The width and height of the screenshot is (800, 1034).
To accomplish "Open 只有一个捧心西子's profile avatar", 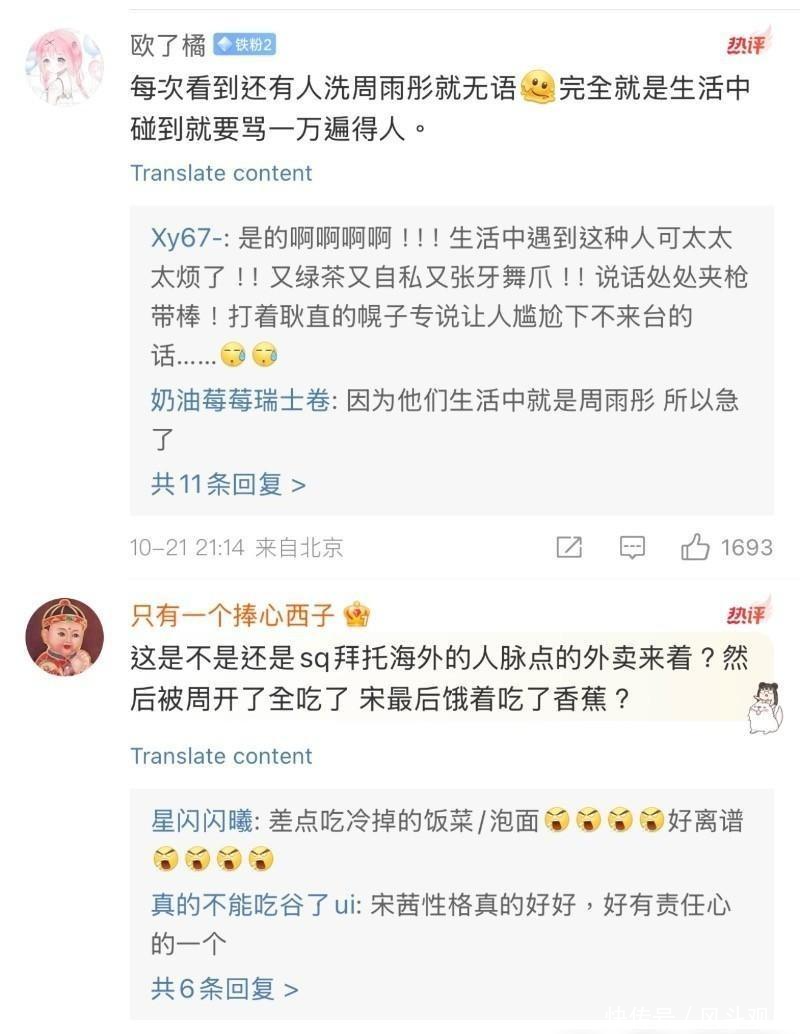I will (64, 637).
